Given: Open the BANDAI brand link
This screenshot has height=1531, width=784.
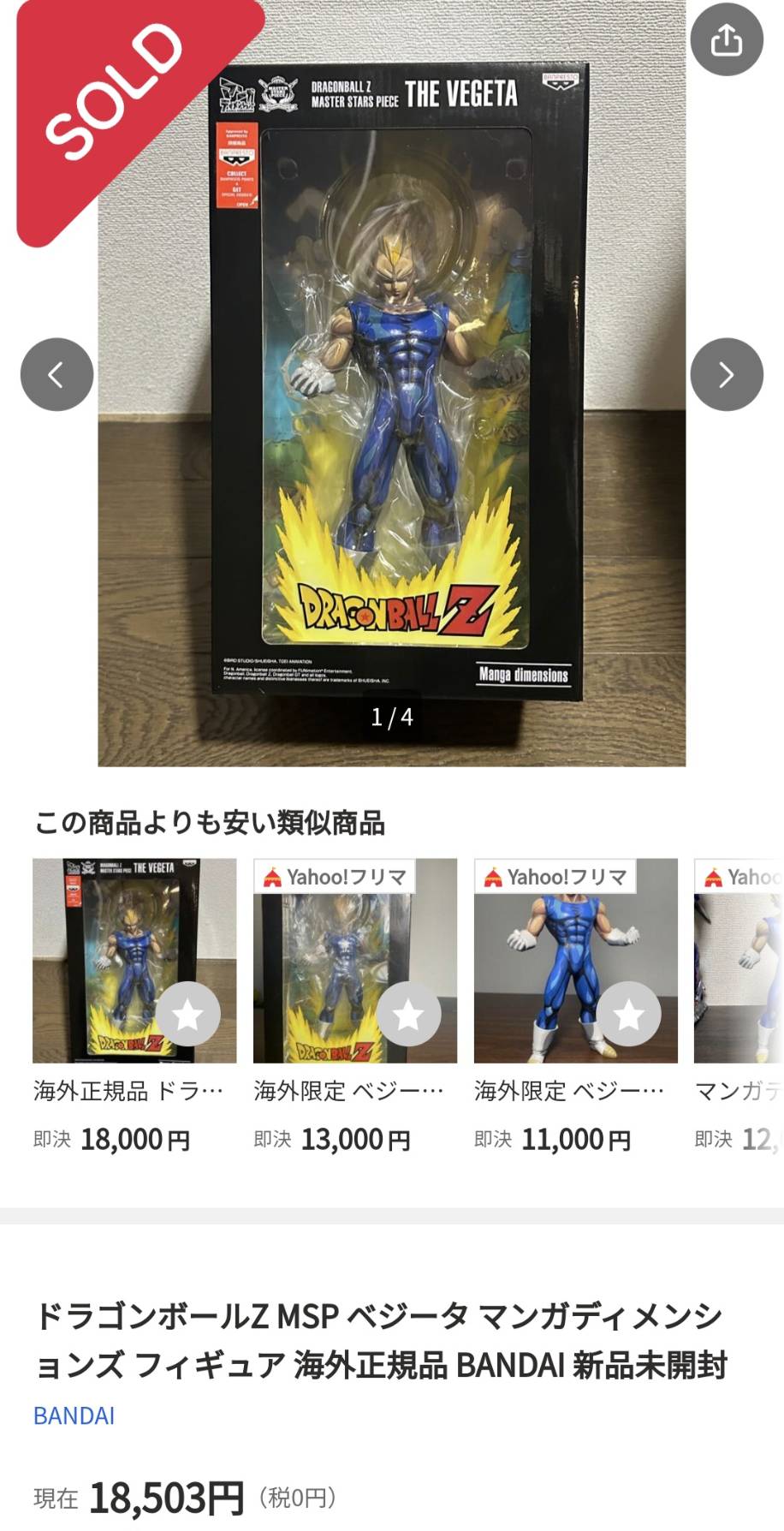Looking at the screenshot, I should coord(74,1415).
